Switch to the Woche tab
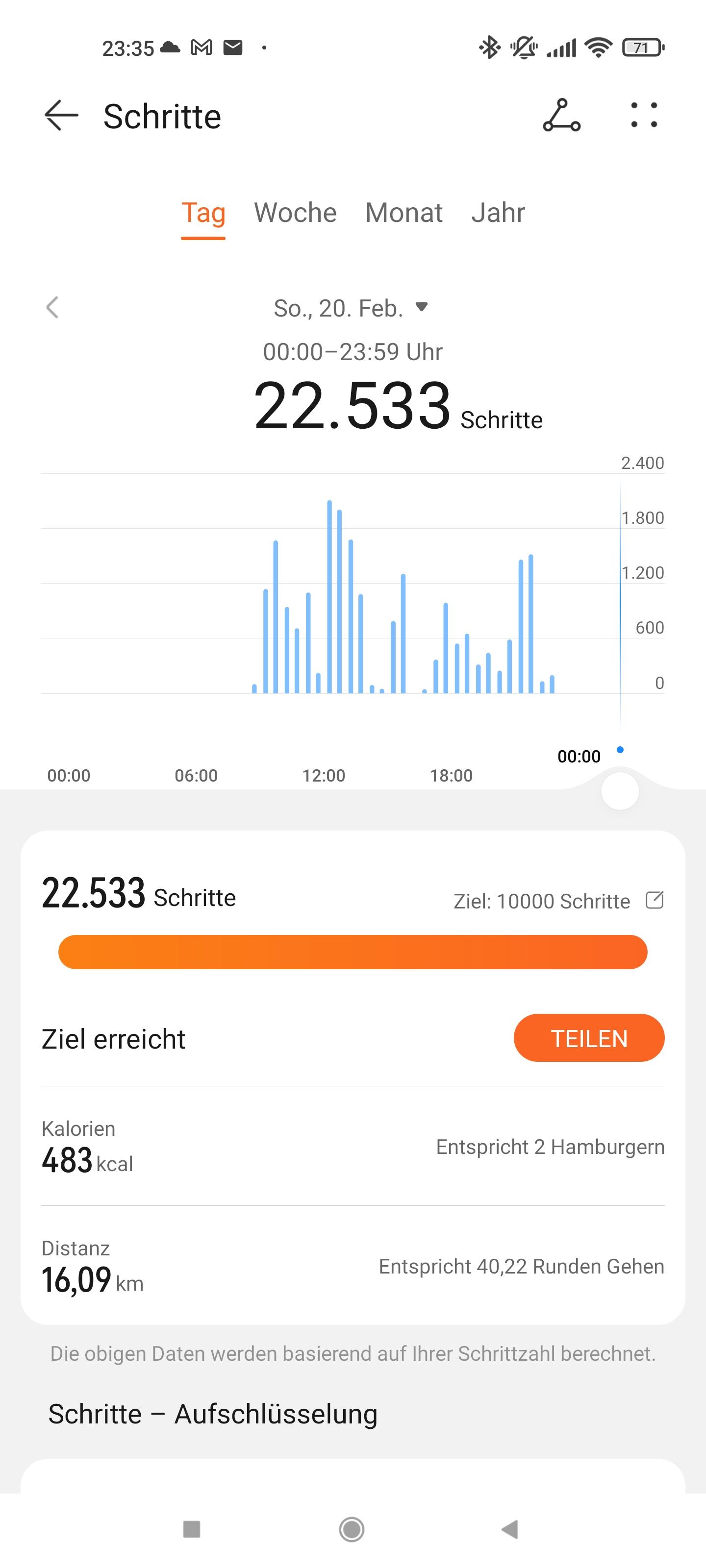 [296, 213]
